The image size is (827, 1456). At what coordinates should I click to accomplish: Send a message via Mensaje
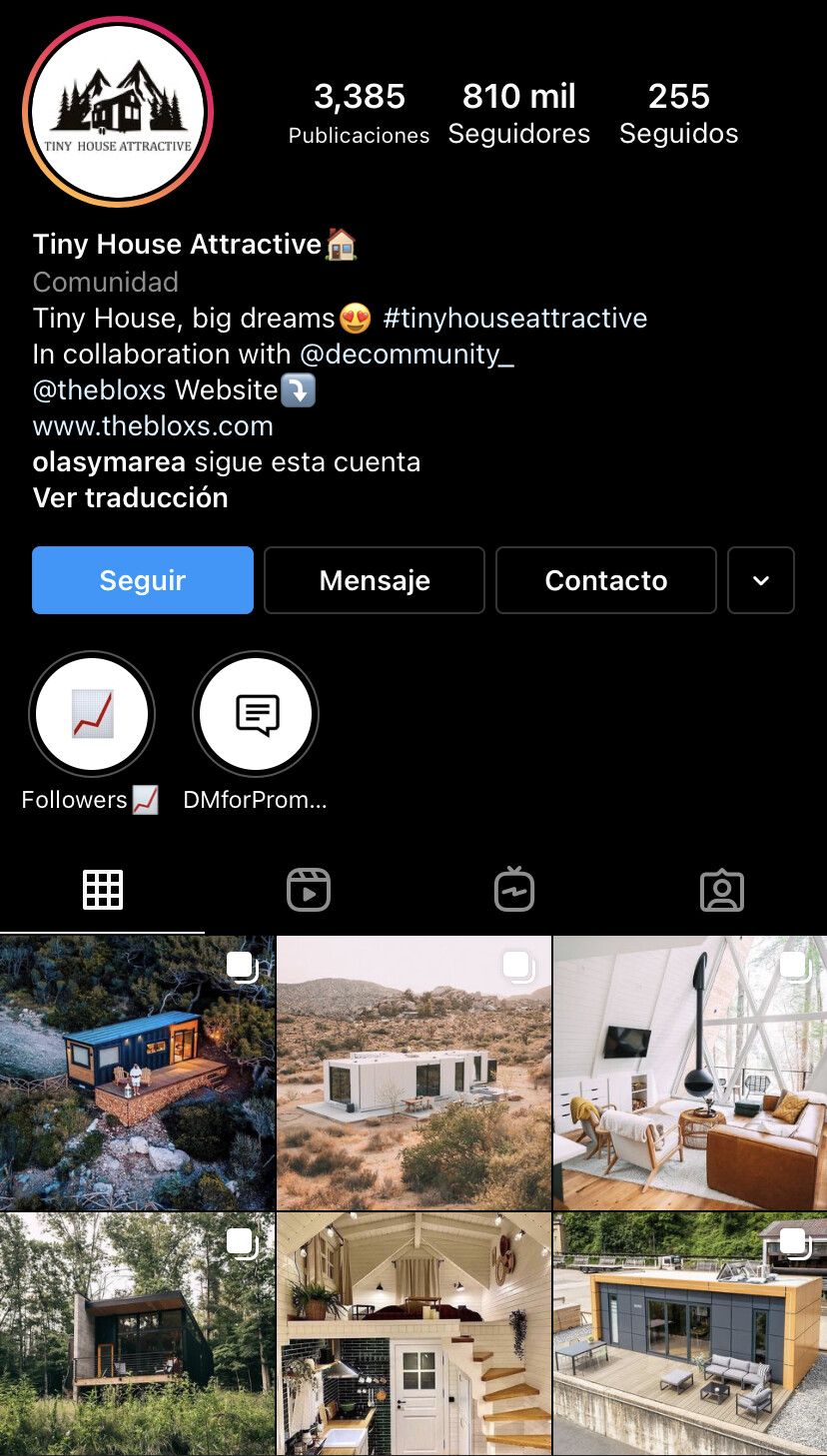point(375,580)
